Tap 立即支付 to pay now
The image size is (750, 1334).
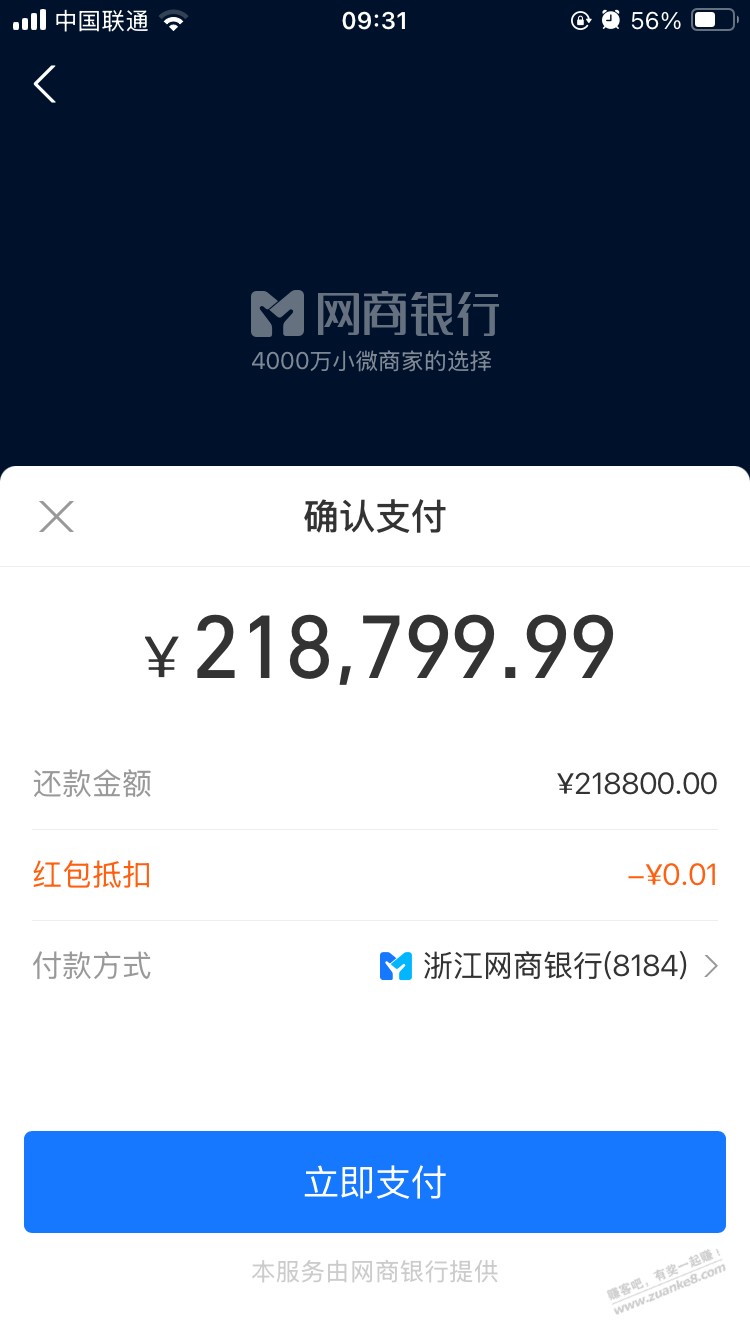click(x=375, y=1182)
